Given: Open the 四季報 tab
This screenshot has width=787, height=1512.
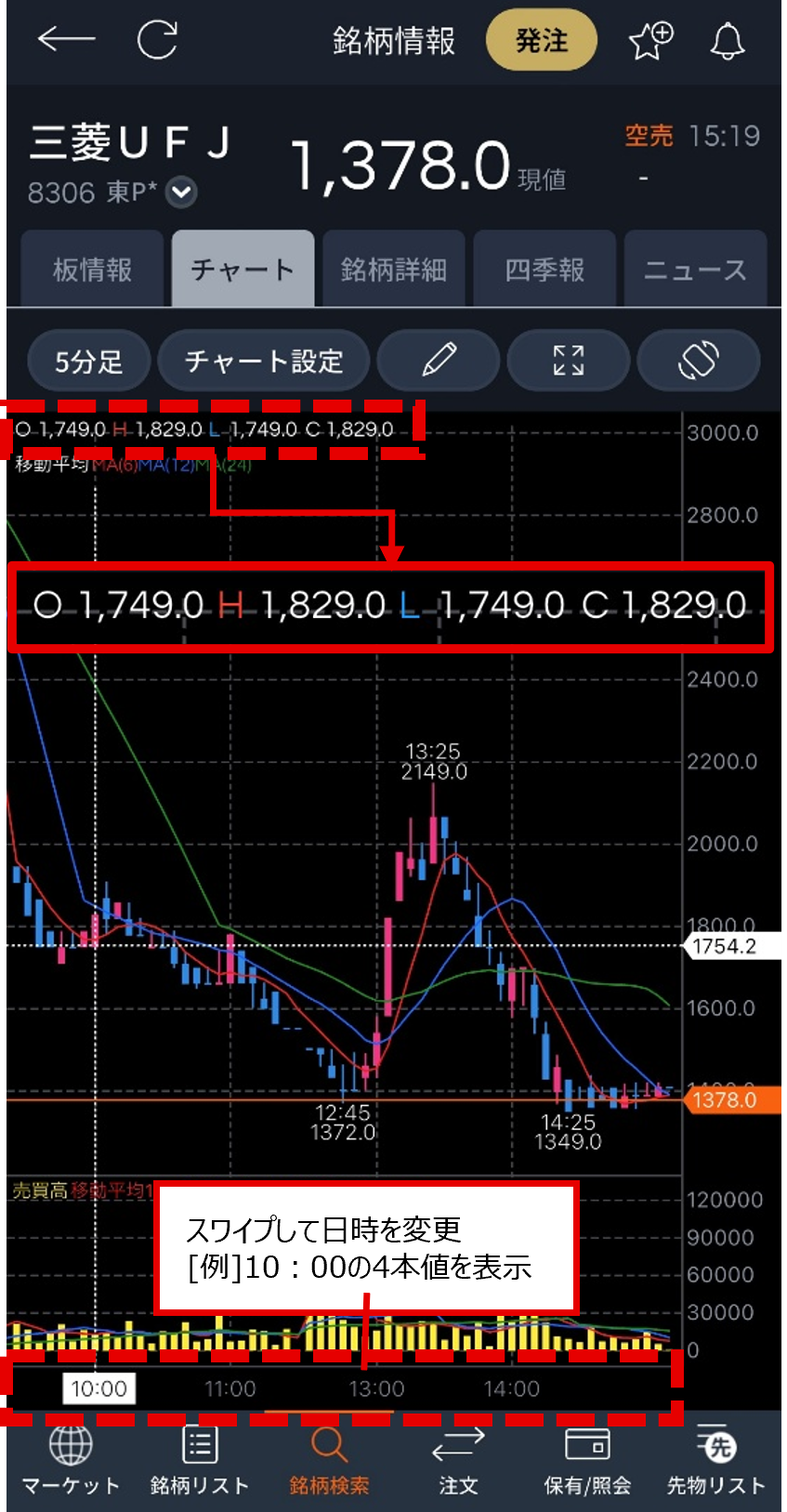Looking at the screenshot, I should coord(544,270).
